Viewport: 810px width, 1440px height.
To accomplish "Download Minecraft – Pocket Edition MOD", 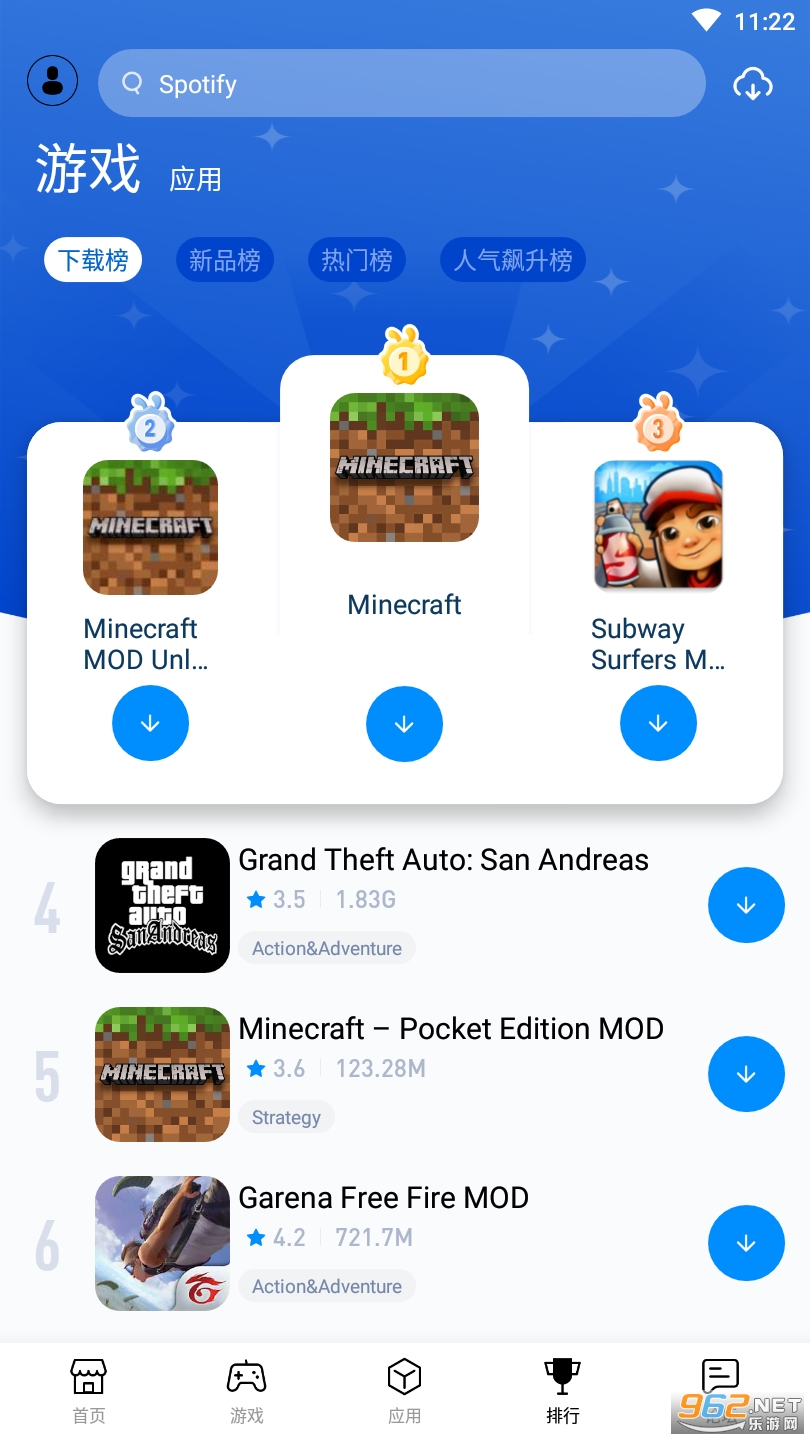I will click(x=746, y=1074).
